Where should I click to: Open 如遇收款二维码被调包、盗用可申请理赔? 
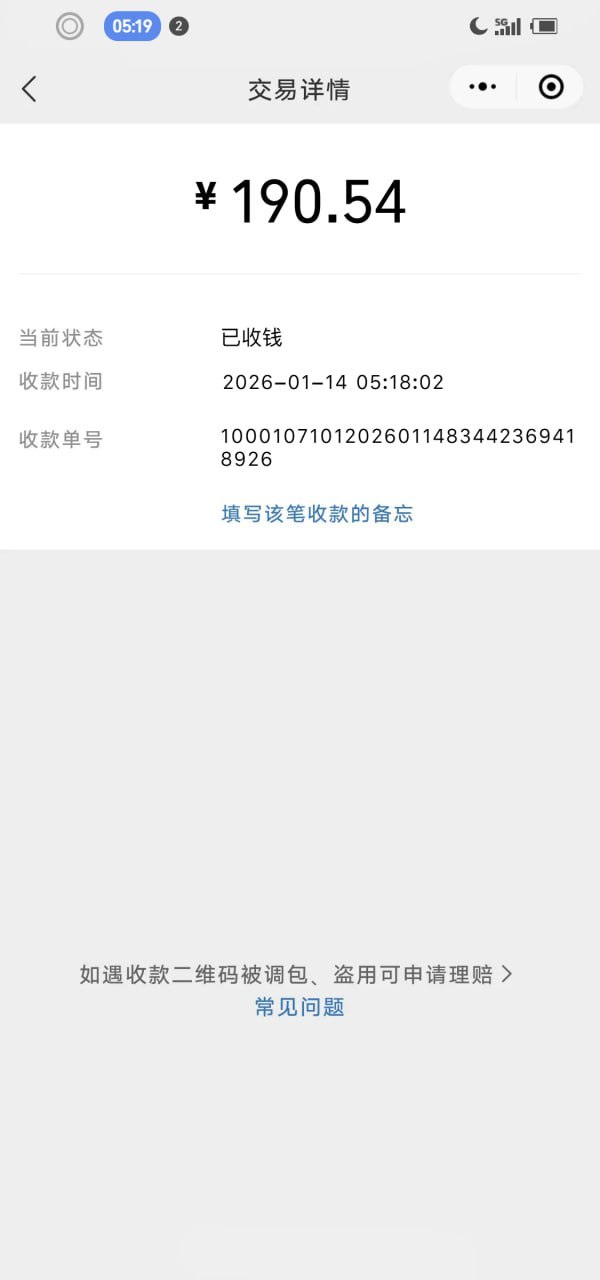click(296, 975)
